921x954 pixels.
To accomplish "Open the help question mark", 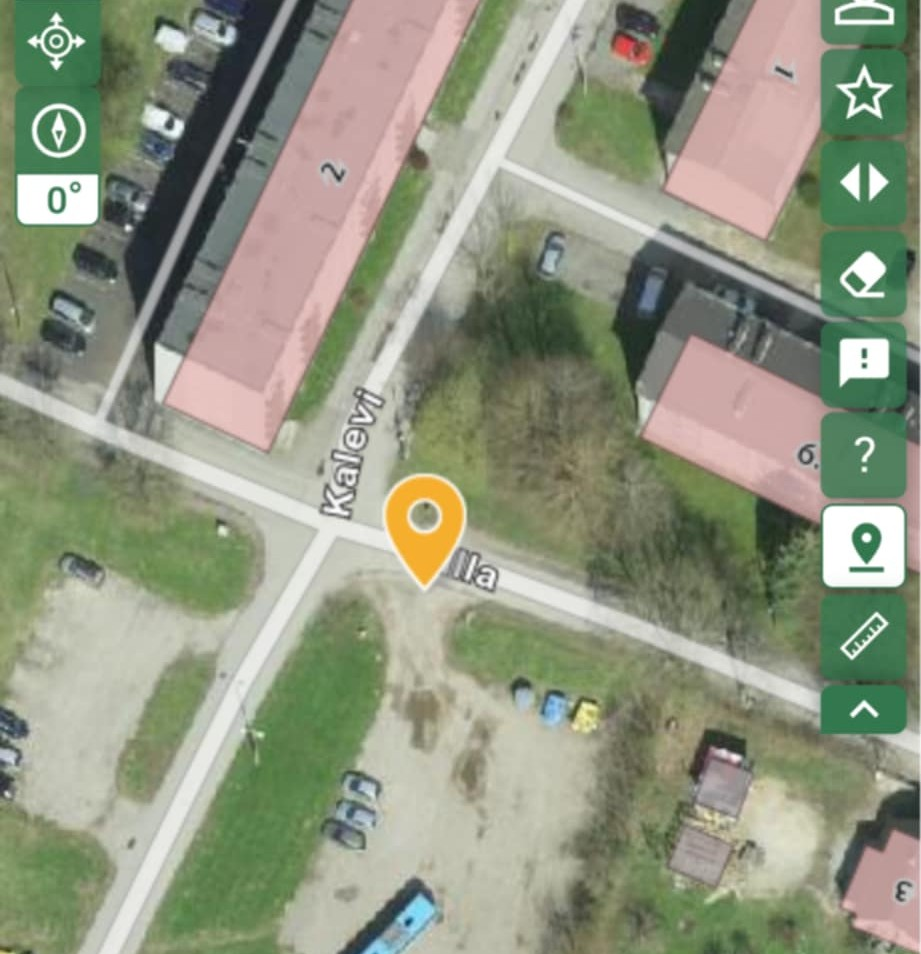I will (863, 456).
